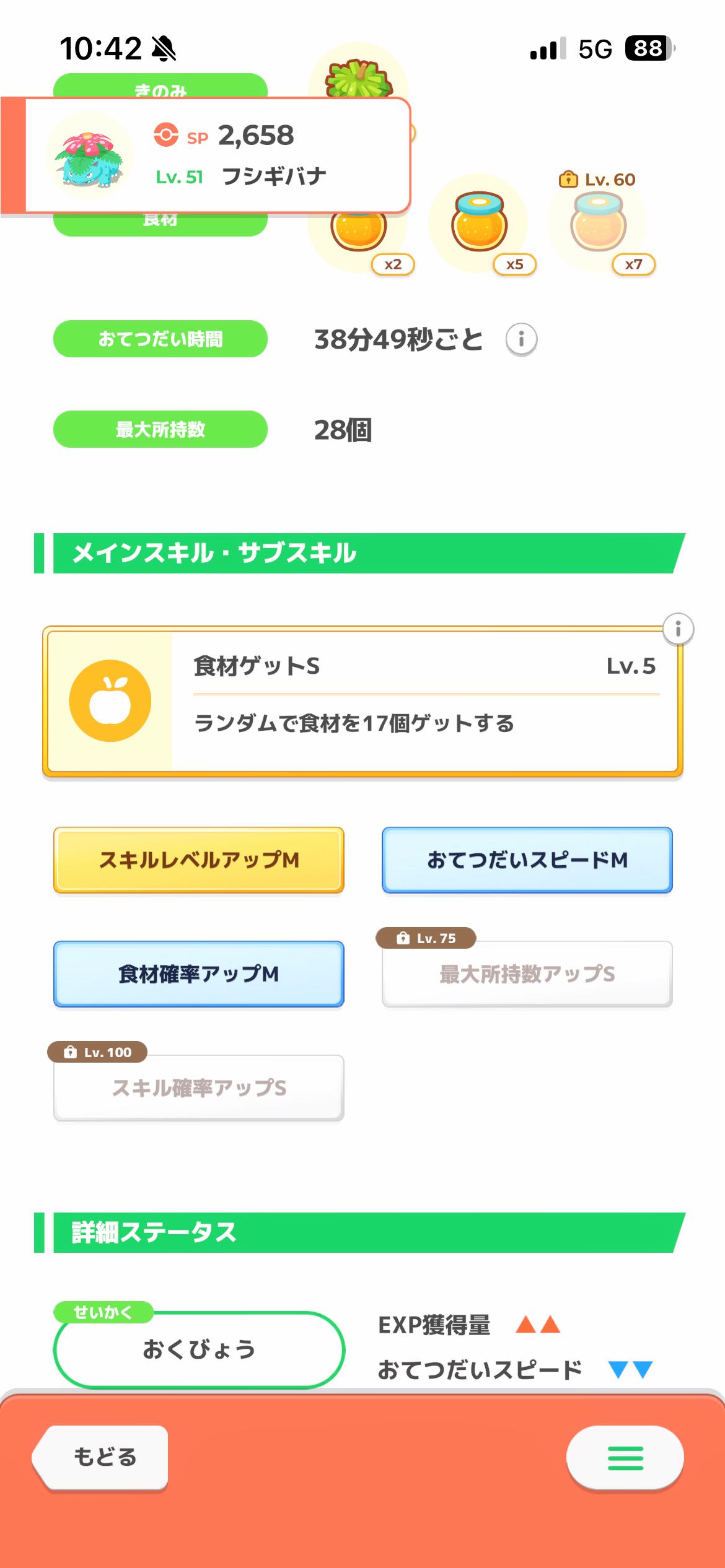Select the 食材確率アップM sub skill

coord(199,974)
